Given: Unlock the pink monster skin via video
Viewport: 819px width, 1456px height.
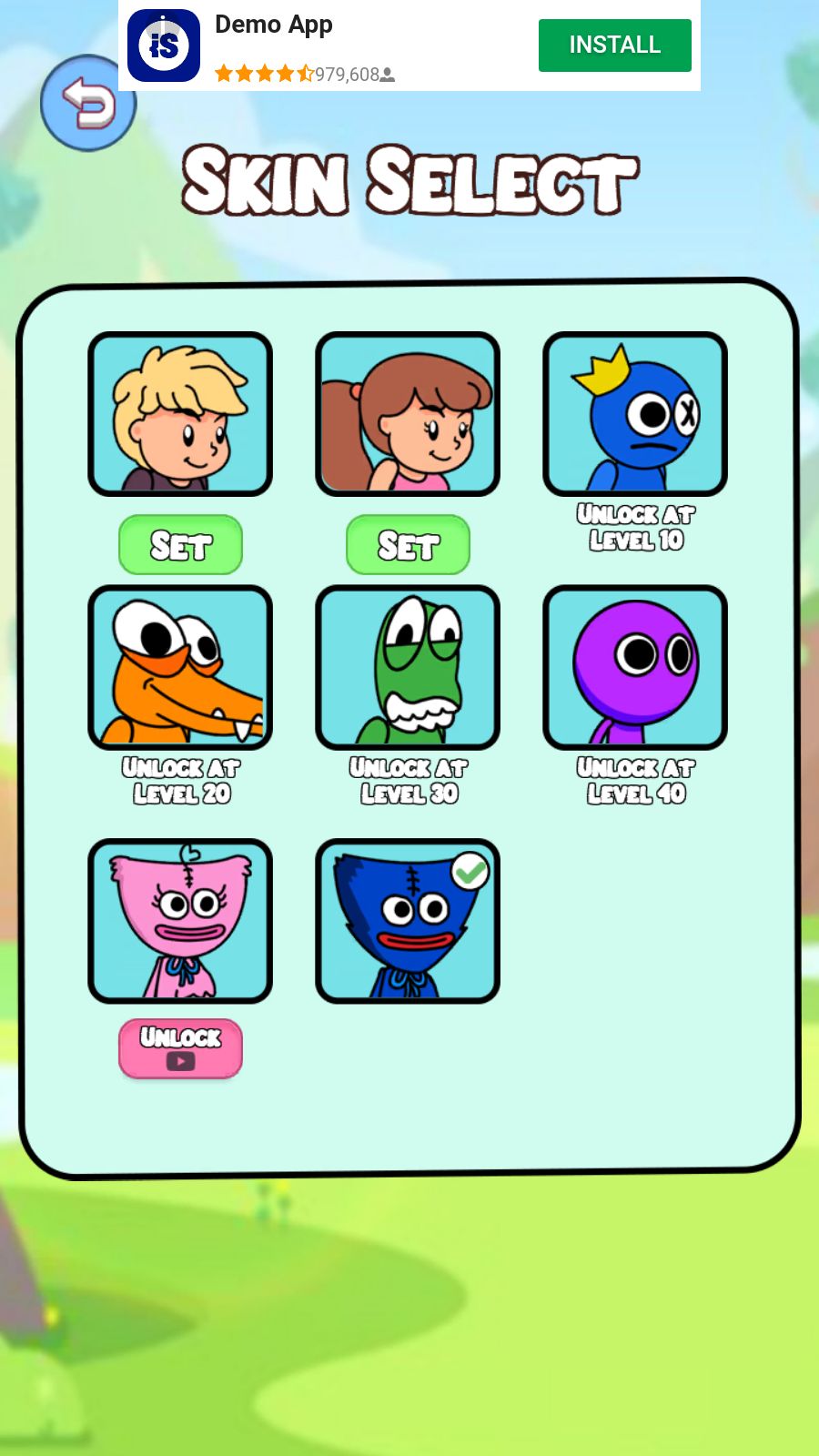Looking at the screenshot, I should tap(180, 1048).
